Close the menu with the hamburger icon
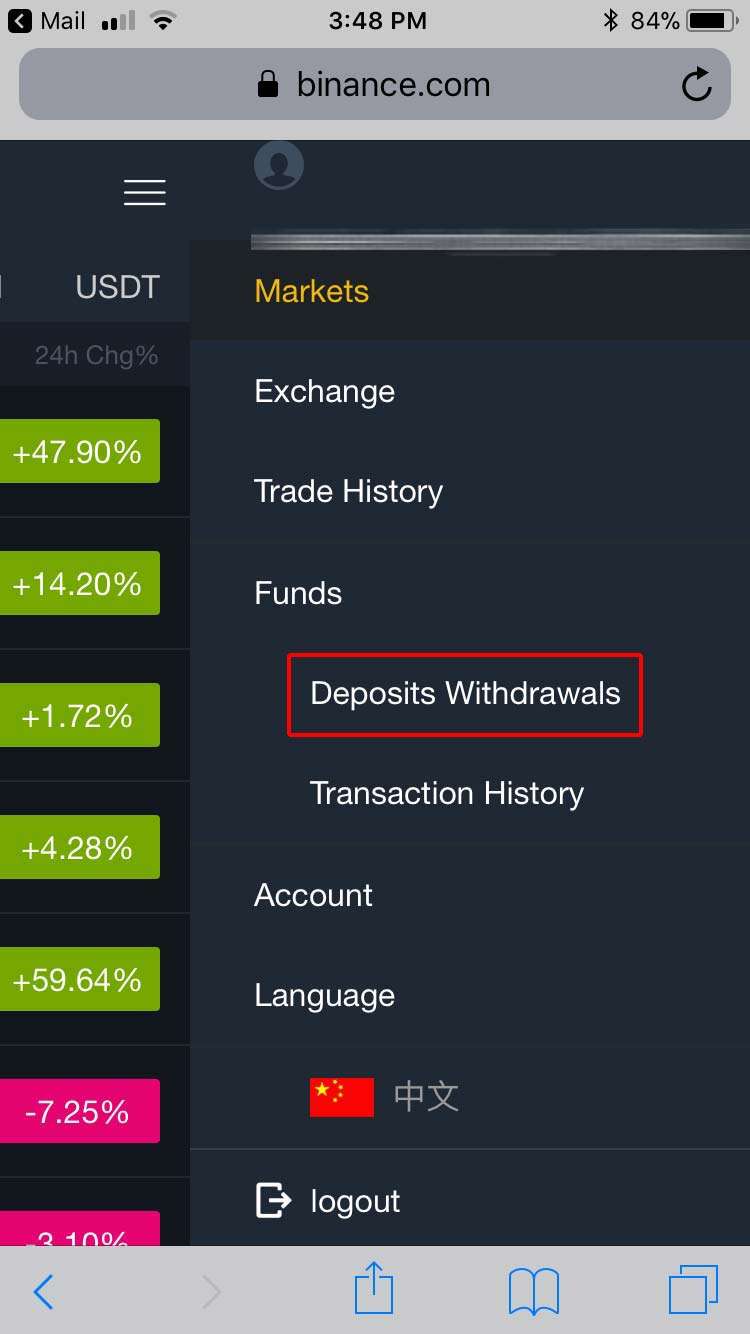 tap(144, 192)
